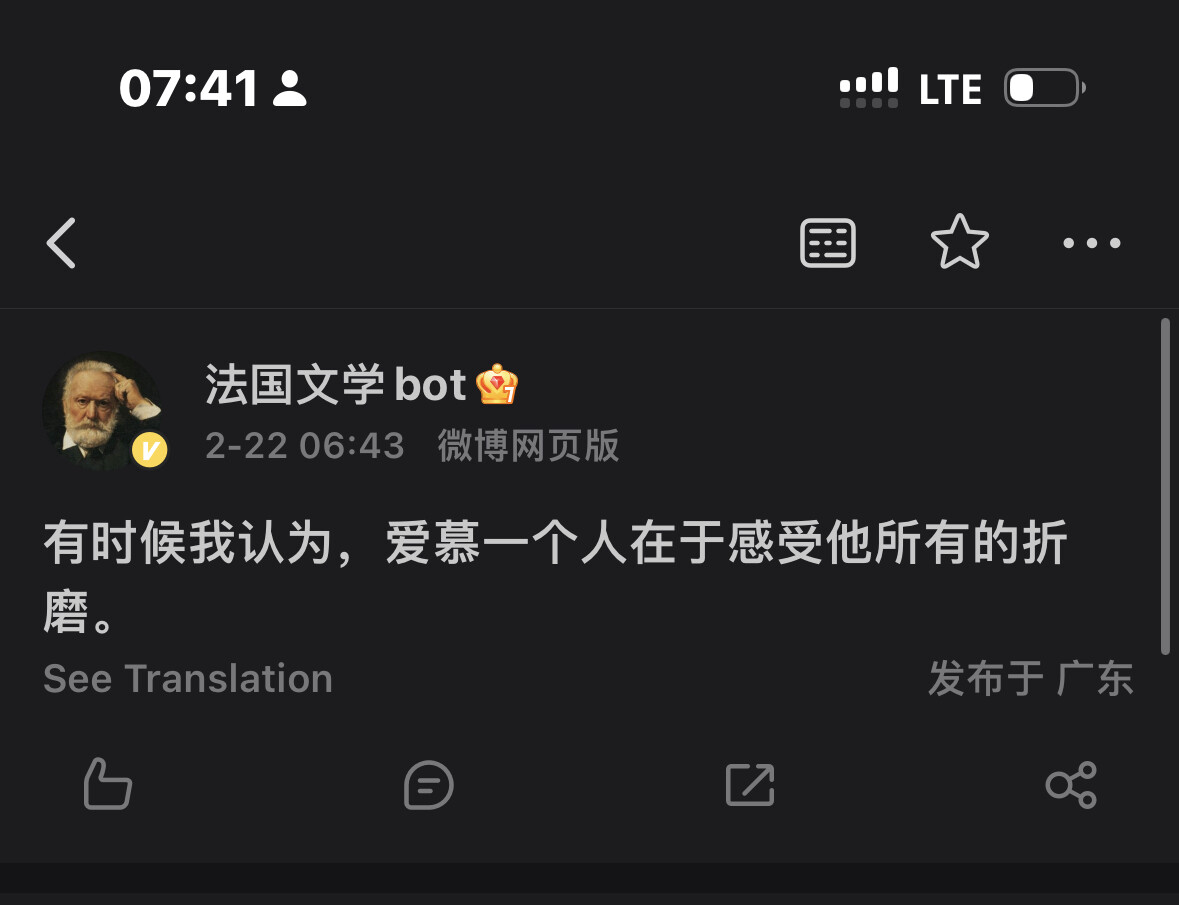
Task: Open 法国文学bot profile avatar
Action: pos(102,409)
